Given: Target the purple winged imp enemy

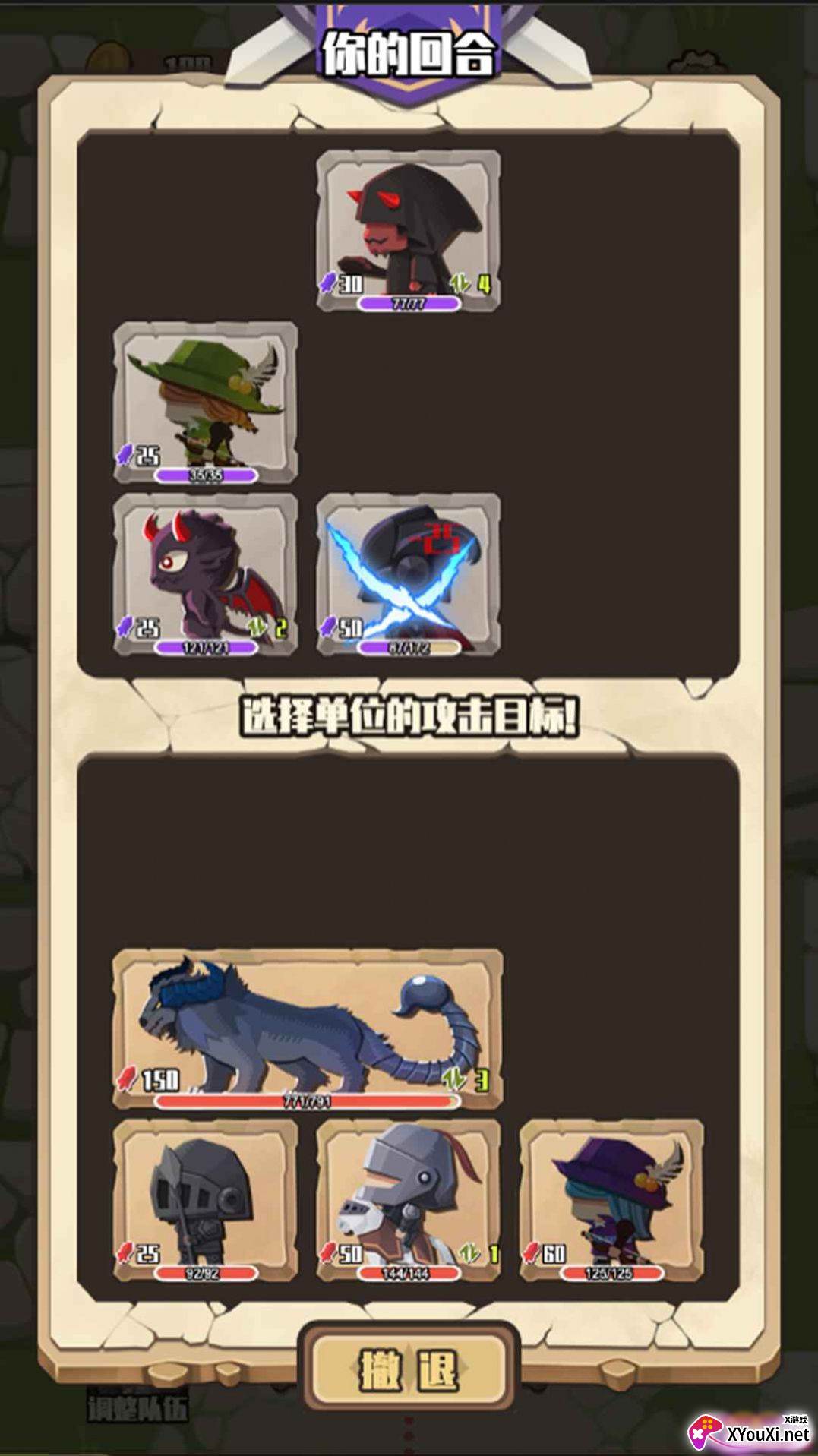Looking at the screenshot, I should click(x=205, y=574).
